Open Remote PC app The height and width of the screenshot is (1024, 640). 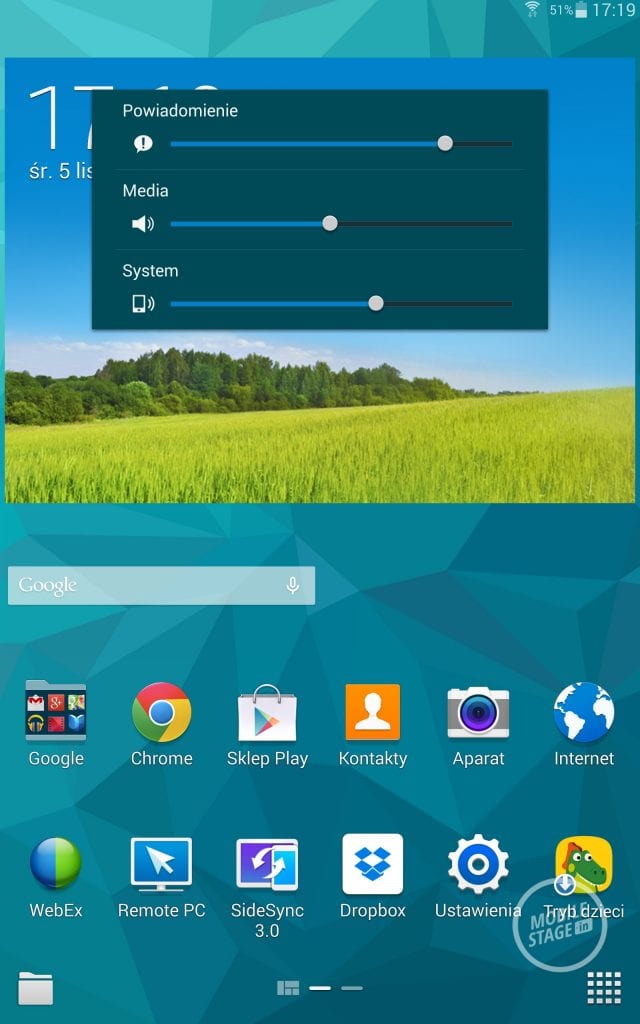tap(162, 864)
